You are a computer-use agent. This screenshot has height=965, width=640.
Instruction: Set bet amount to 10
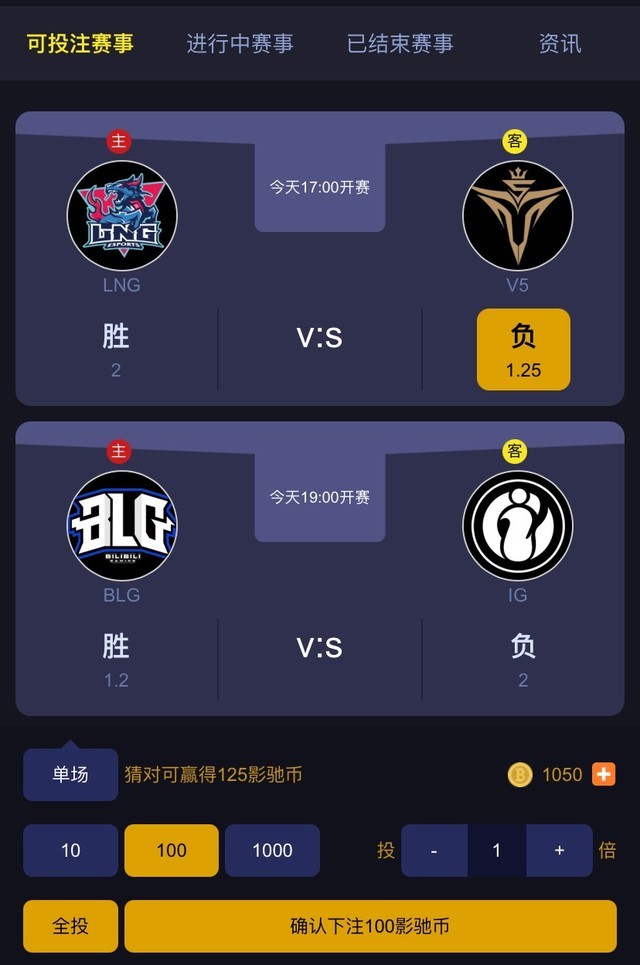(70, 850)
